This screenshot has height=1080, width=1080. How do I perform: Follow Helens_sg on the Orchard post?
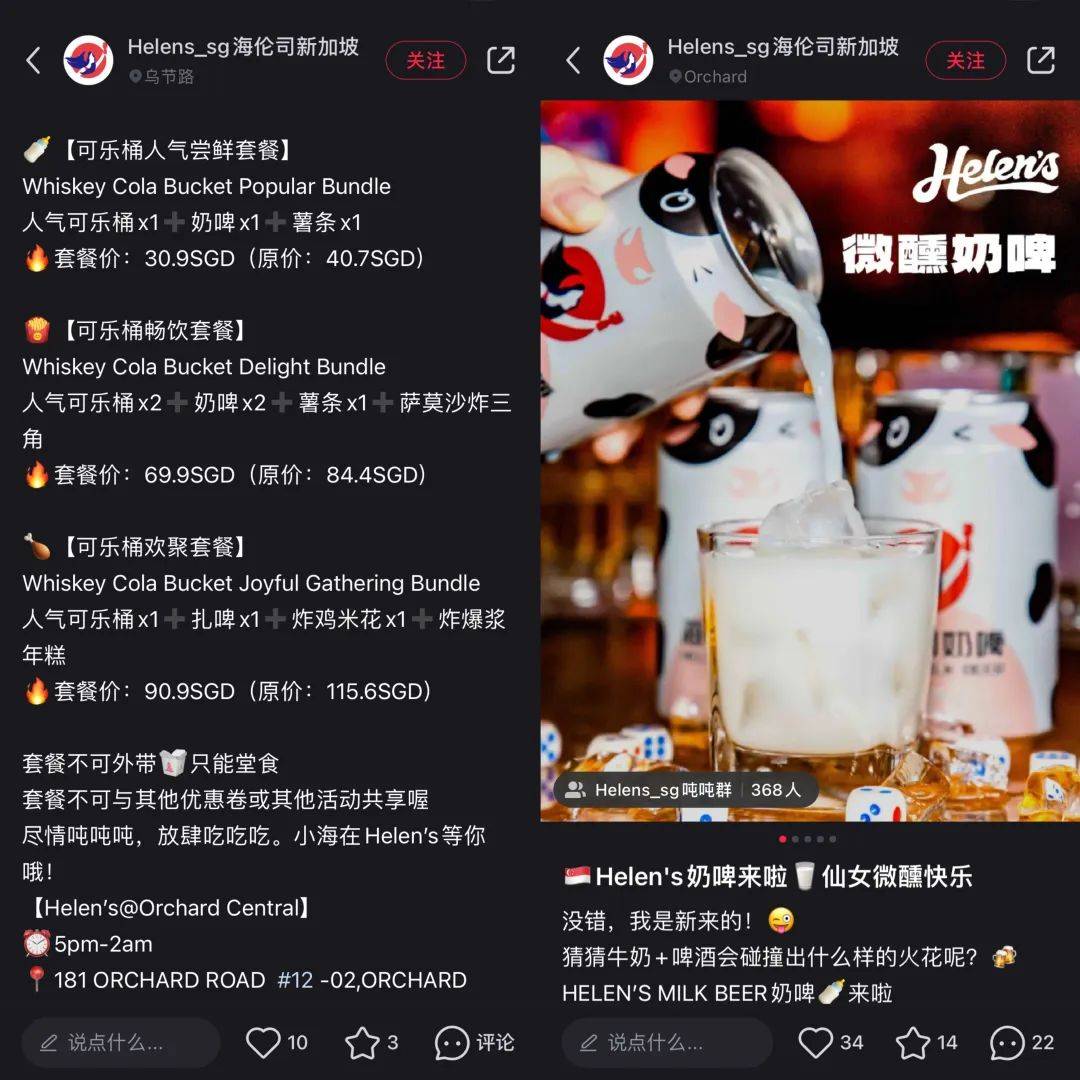click(965, 61)
